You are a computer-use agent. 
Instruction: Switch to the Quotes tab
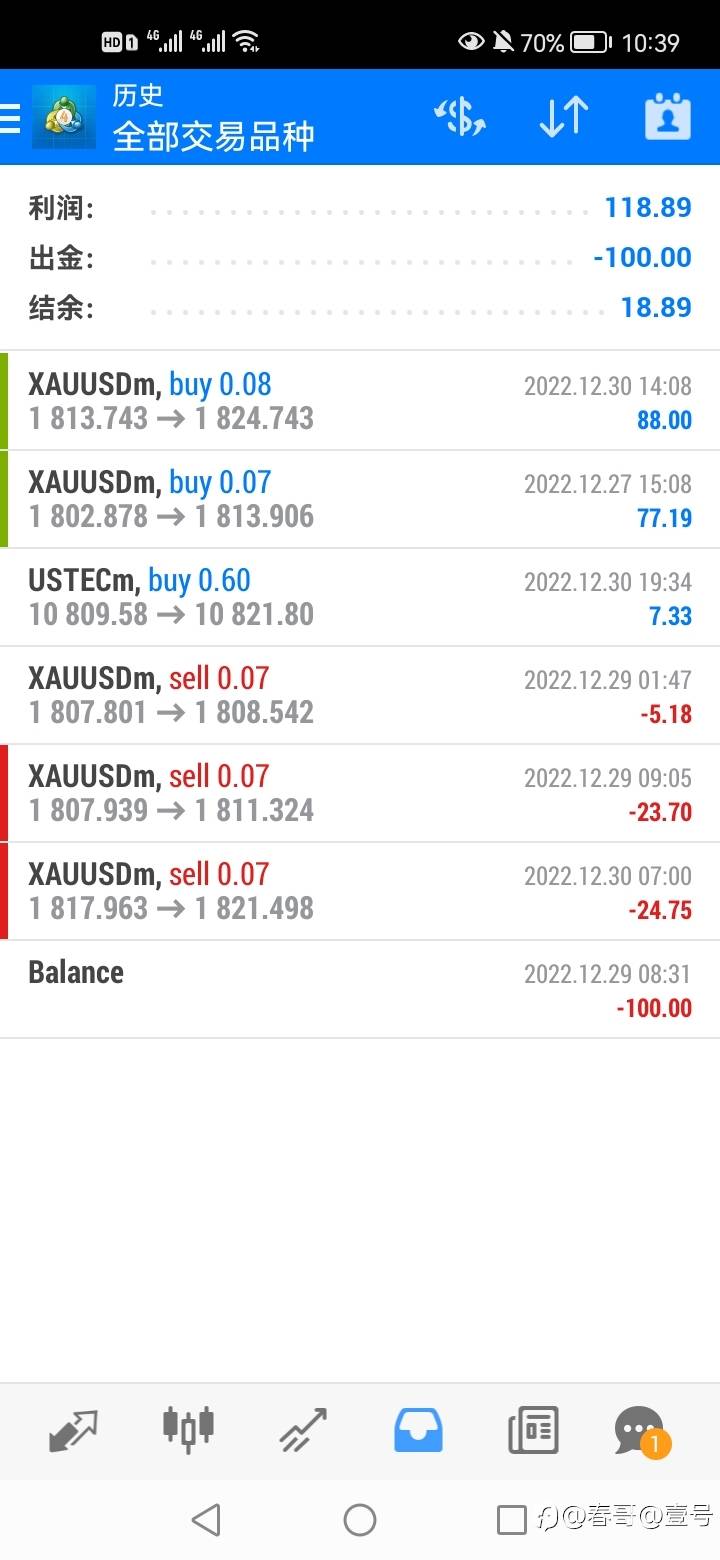pos(73,1430)
